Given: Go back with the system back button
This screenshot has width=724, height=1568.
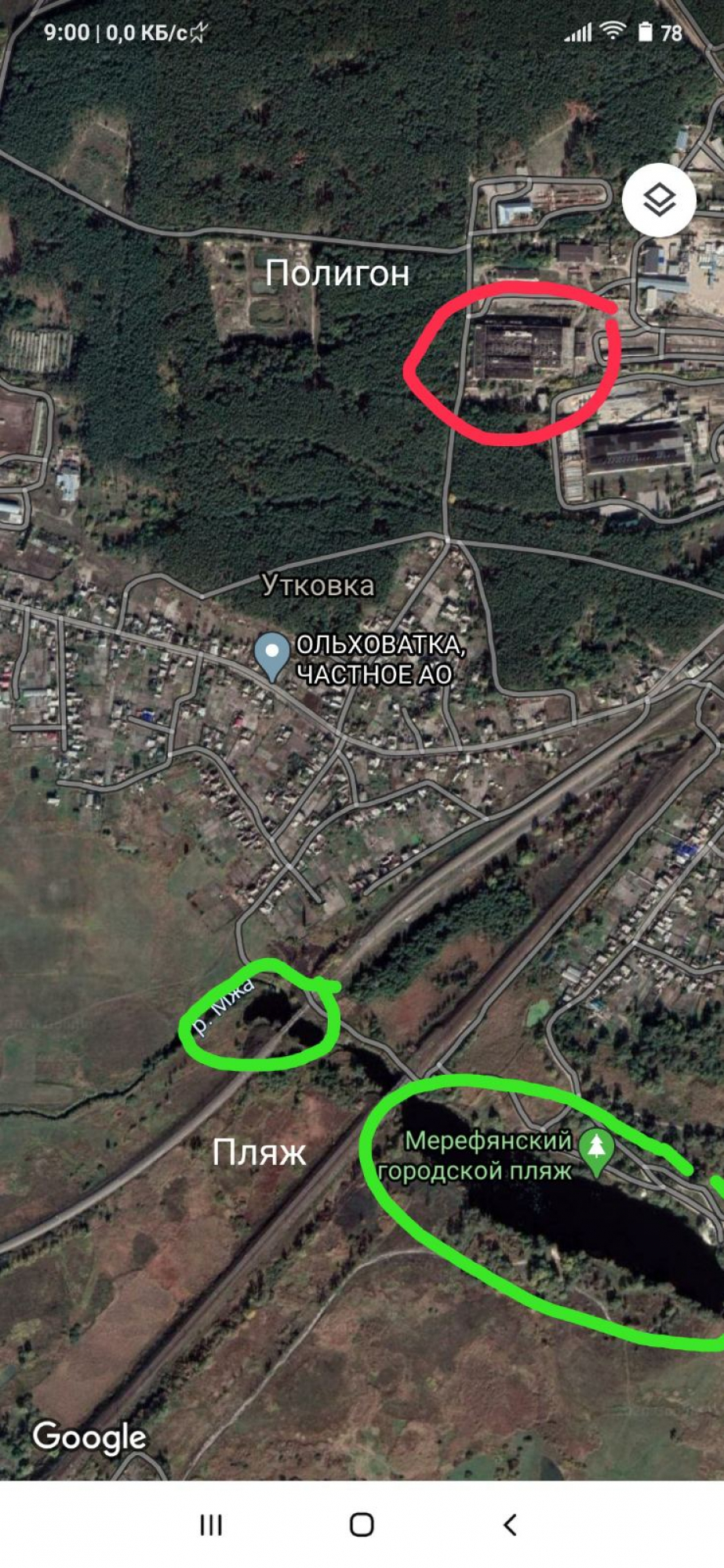Looking at the screenshot, I should pos(510,1525).
